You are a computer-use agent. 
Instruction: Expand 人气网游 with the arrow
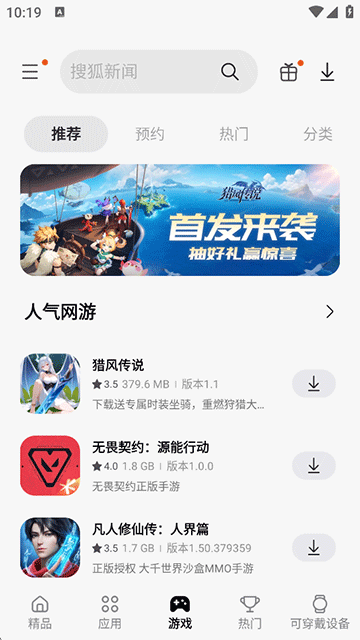click(330, 312)
